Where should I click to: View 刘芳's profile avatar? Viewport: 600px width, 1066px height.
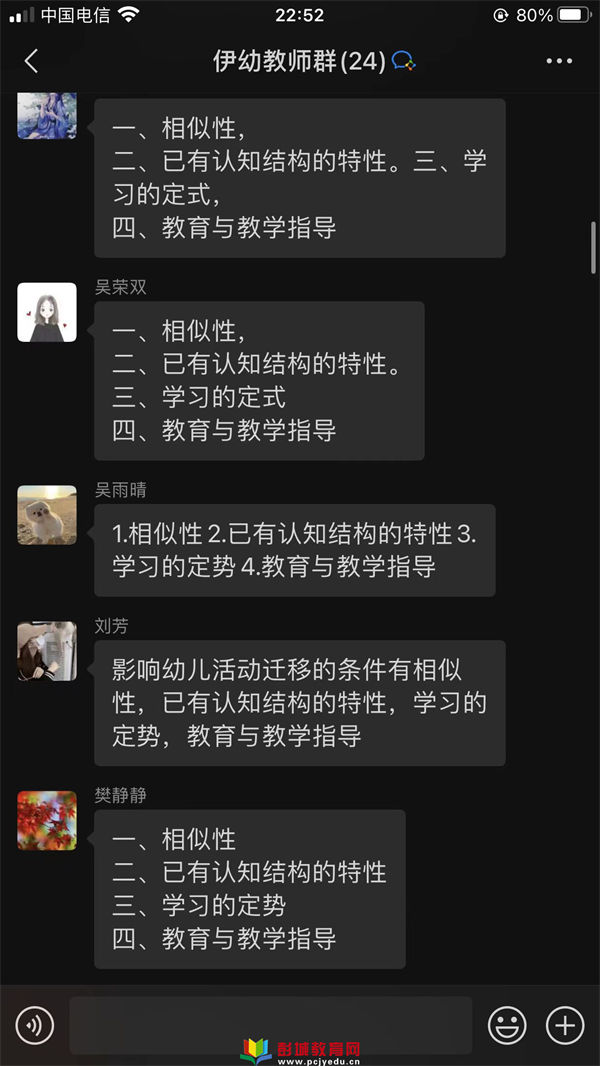pos(47,651)
